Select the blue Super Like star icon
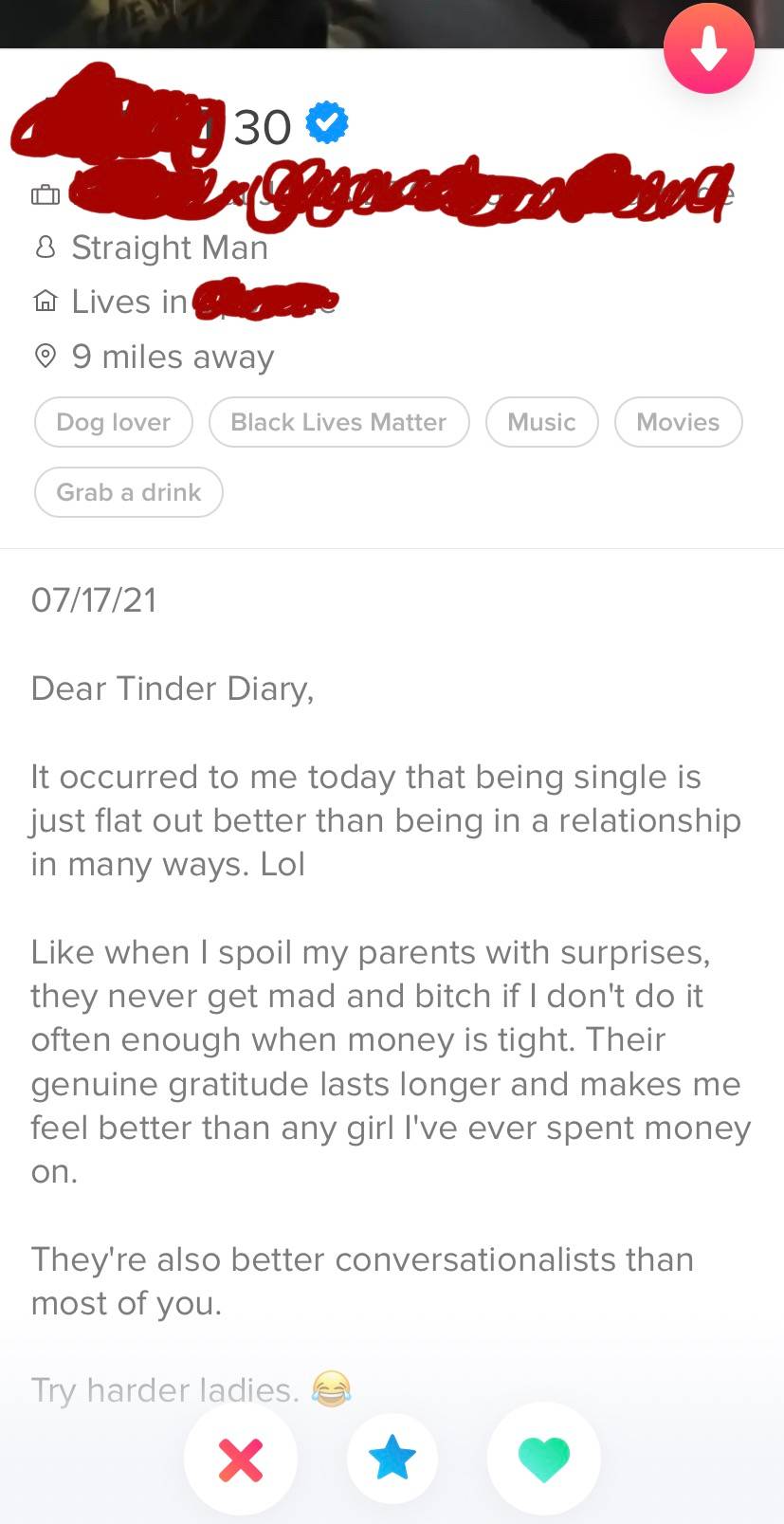Image resolution: width=784 pixels, height=1524 pixels. [392, 1459]
